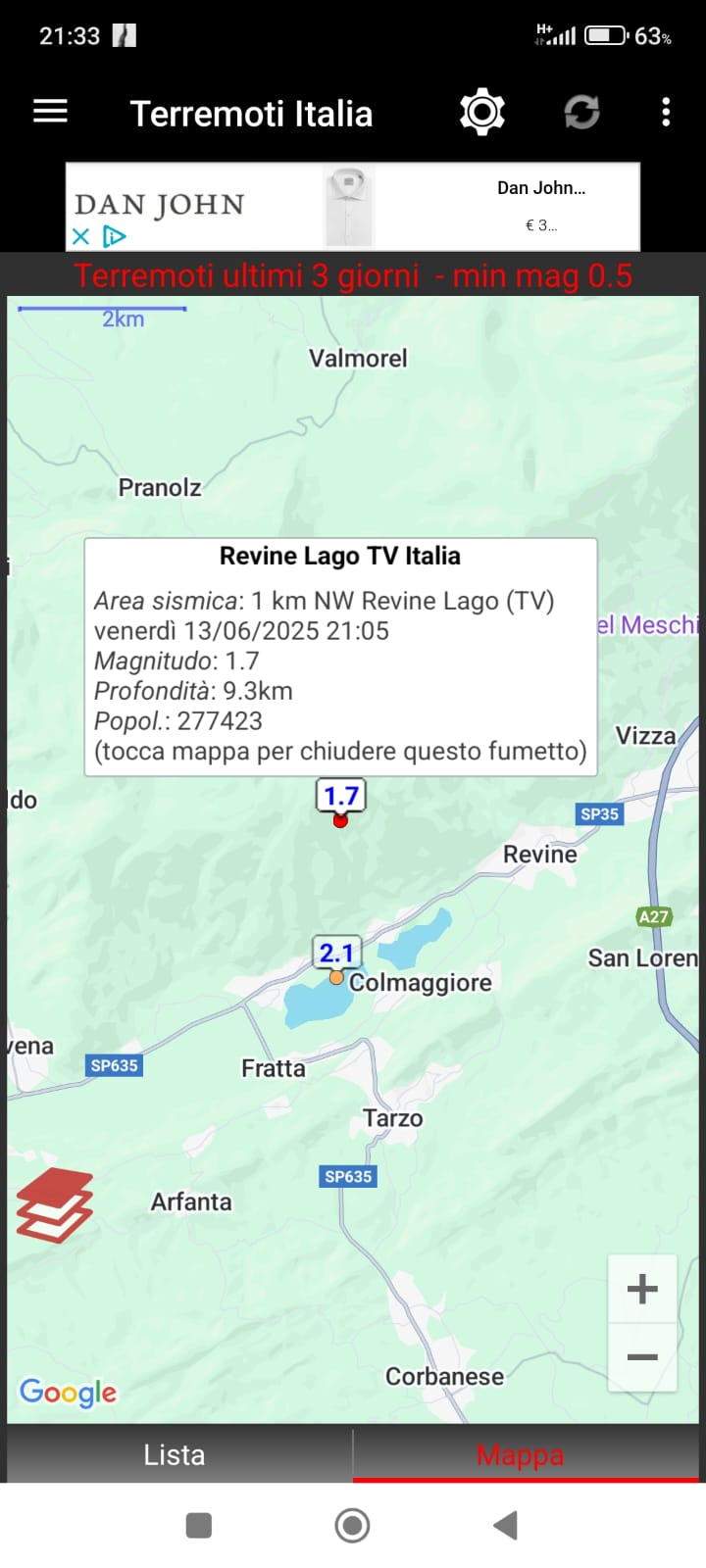Close the Dan John ad
This screenshot has width=706, height=1568.
point(80,236)
